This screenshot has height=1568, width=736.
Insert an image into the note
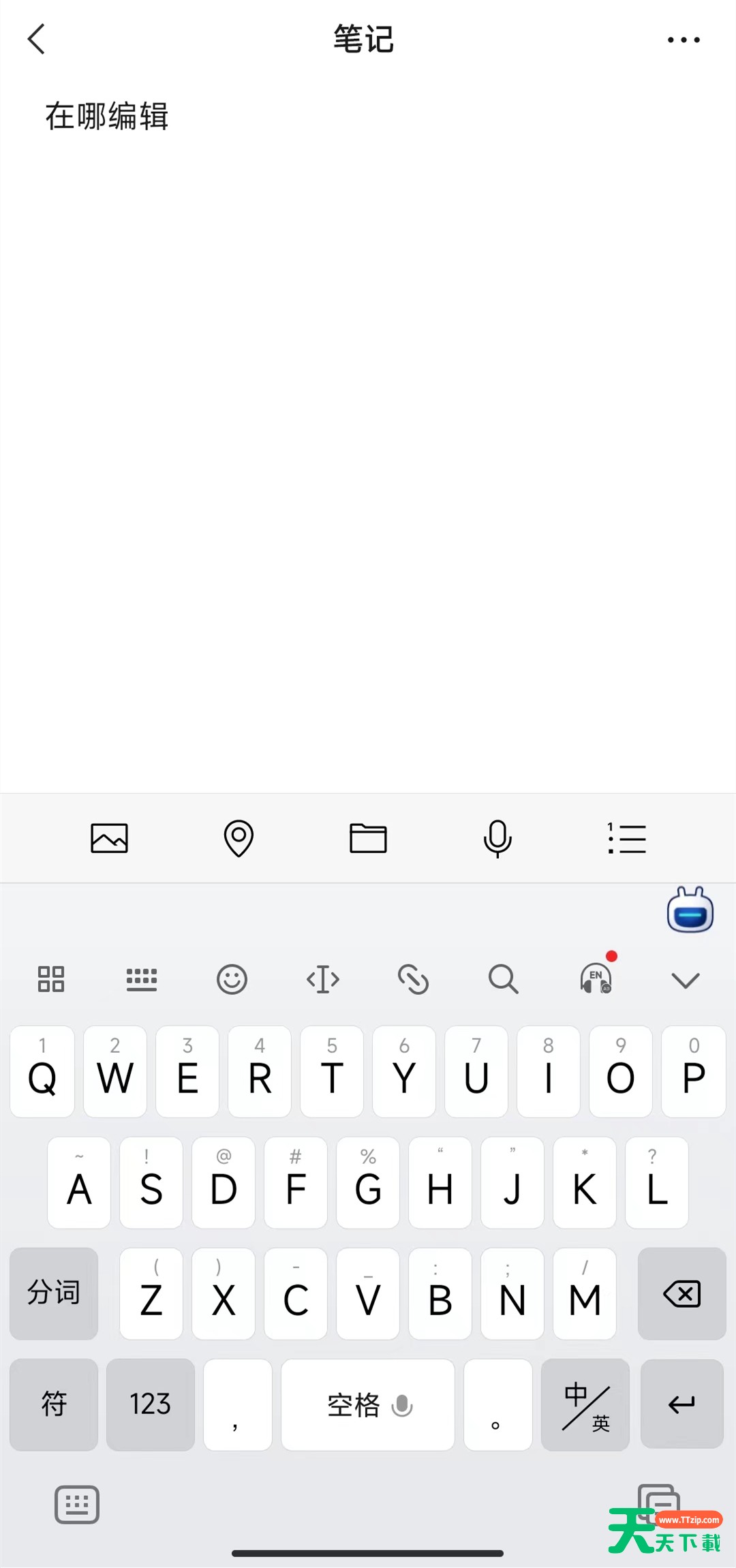coord(109,838)
